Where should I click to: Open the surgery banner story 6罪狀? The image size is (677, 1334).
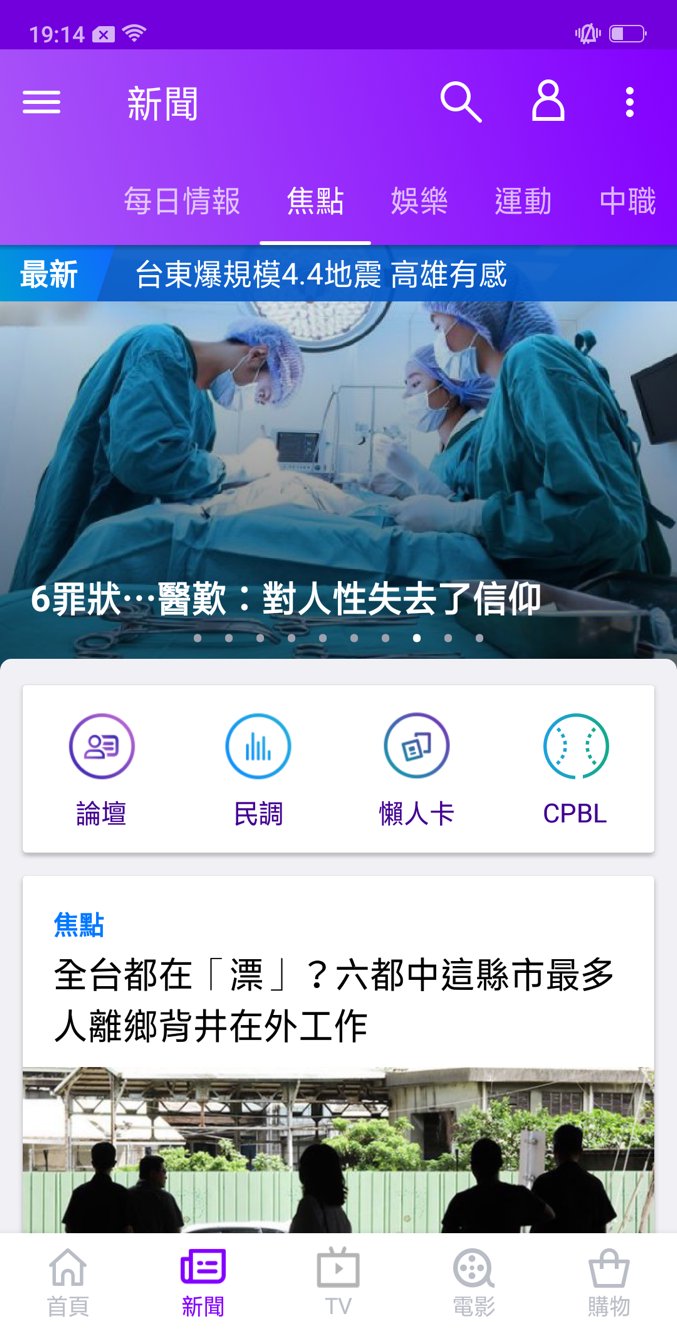[338, 480]
